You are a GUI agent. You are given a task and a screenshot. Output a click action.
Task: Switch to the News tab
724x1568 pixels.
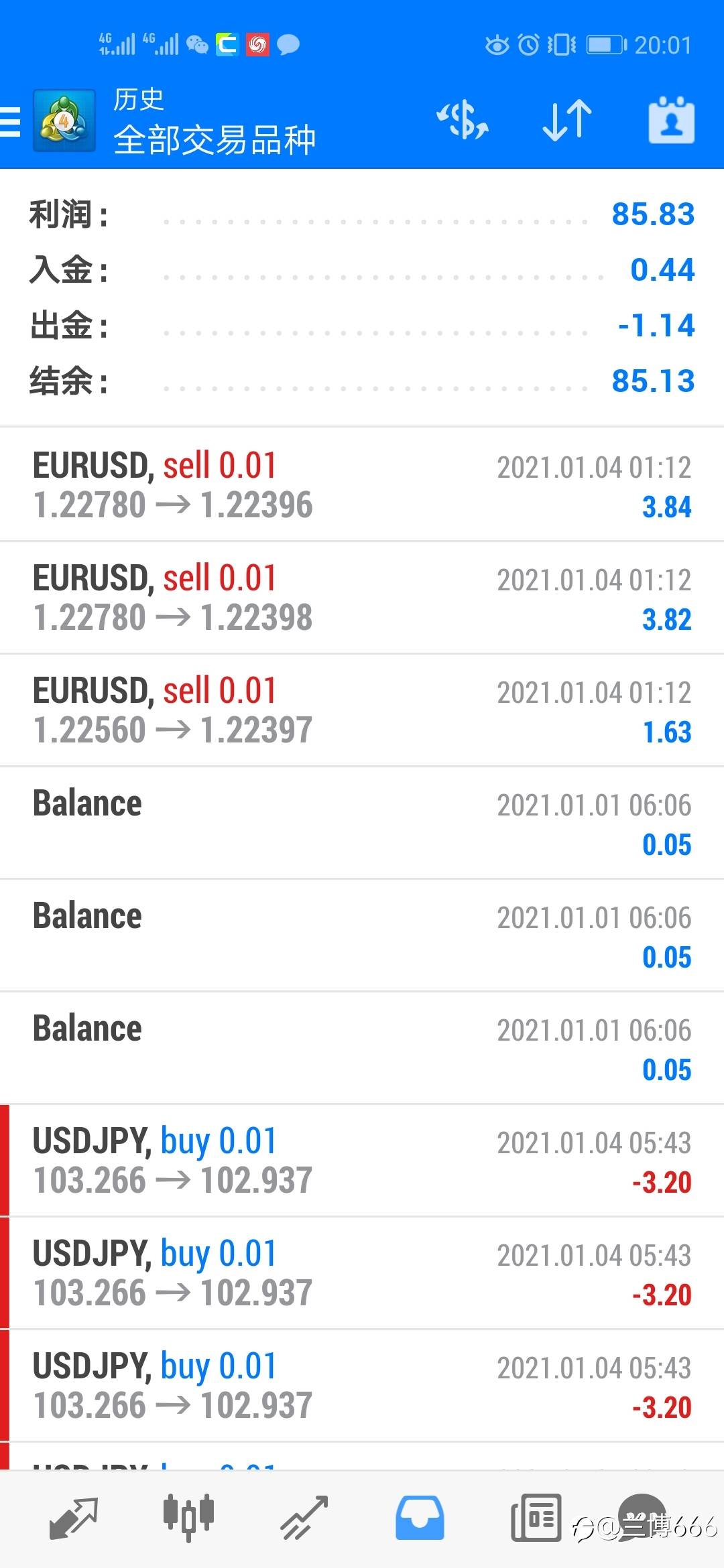tap(536, 1518)
